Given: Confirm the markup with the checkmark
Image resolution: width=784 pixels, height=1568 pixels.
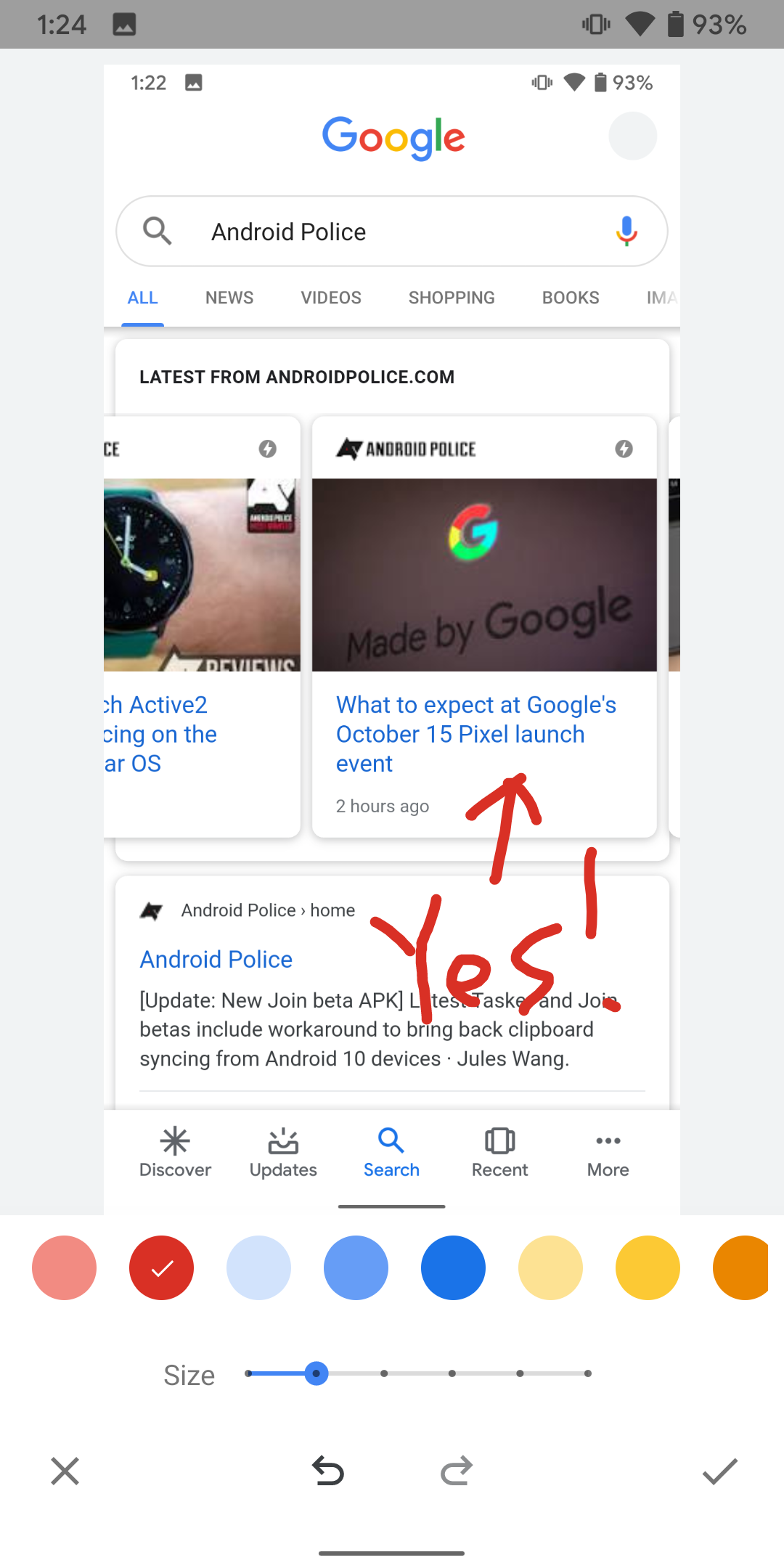Looking at the screenshot, I should click(x=720, y=1471).
